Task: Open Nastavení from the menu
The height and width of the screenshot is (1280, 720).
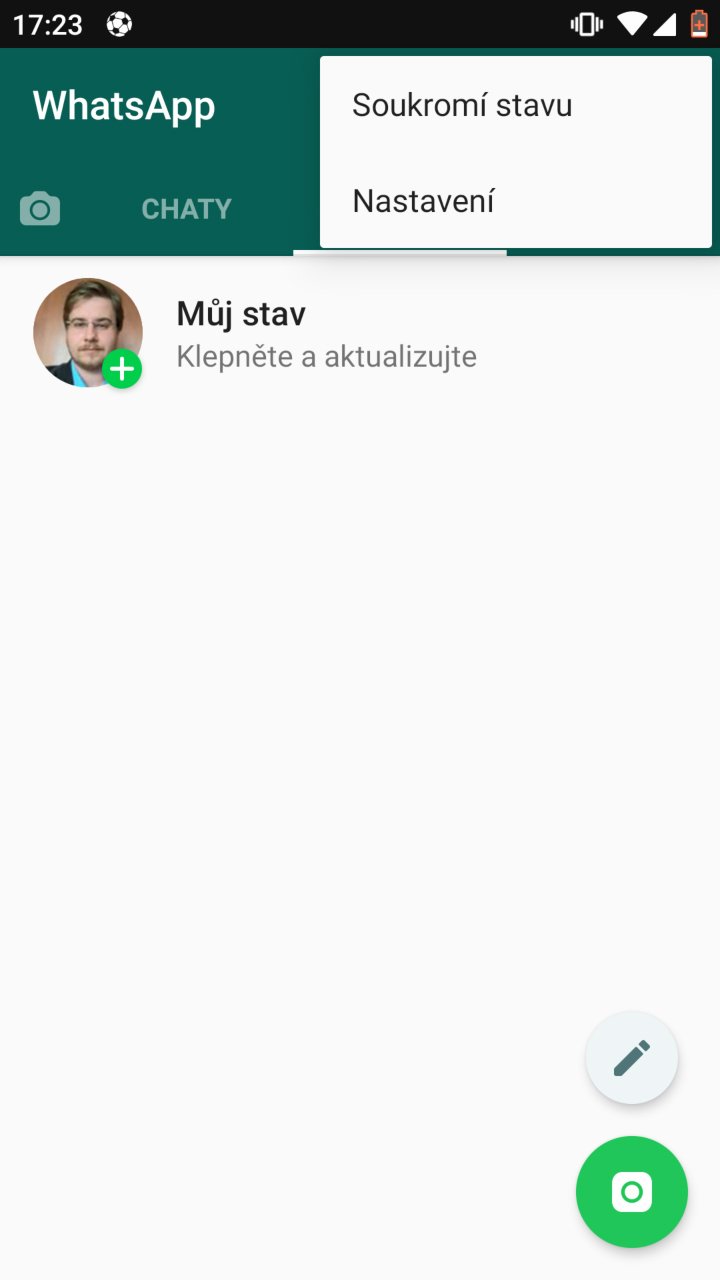Action: pos(515,201)
